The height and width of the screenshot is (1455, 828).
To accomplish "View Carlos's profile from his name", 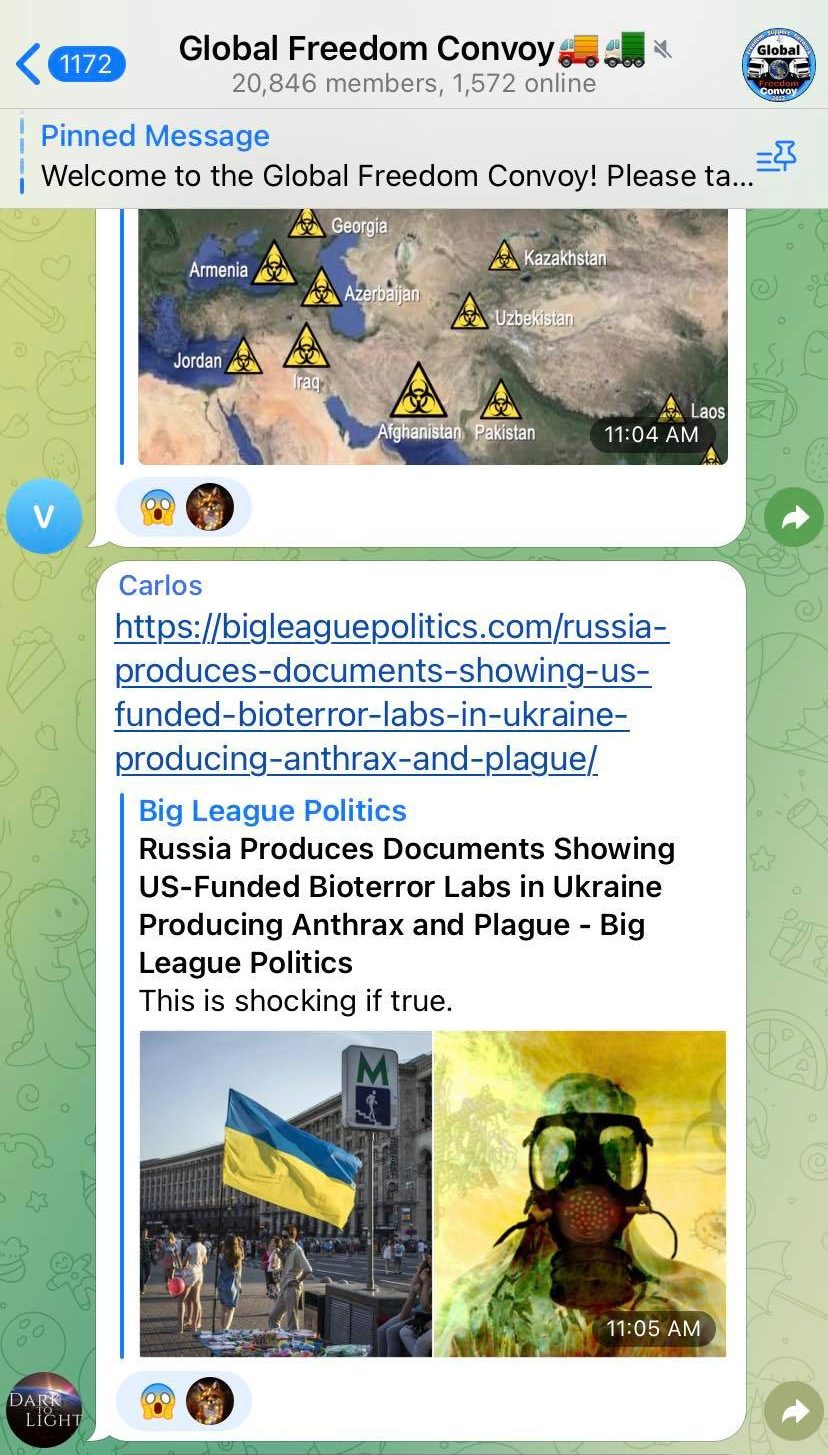I will [x=160, y=586].
